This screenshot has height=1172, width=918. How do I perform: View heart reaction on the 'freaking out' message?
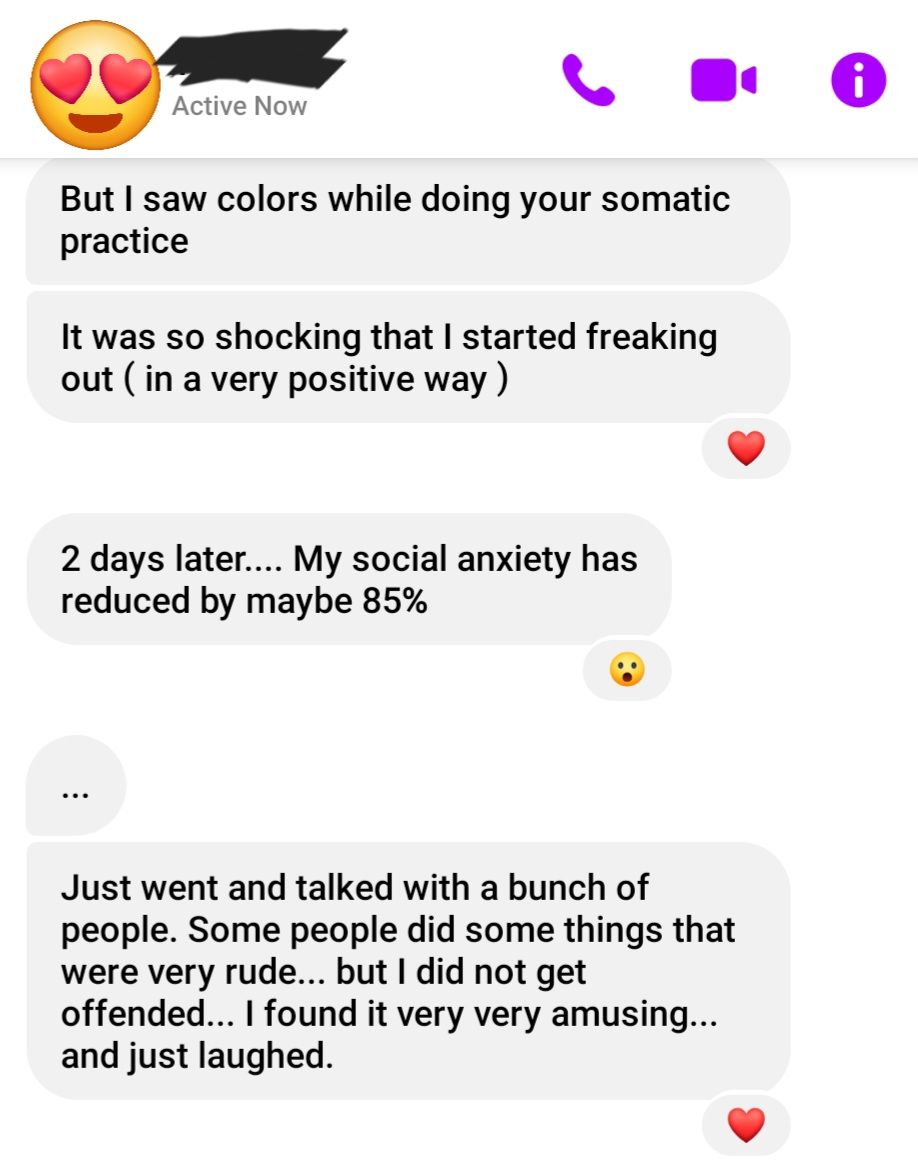pyautogui.click(x=746, y=448)
